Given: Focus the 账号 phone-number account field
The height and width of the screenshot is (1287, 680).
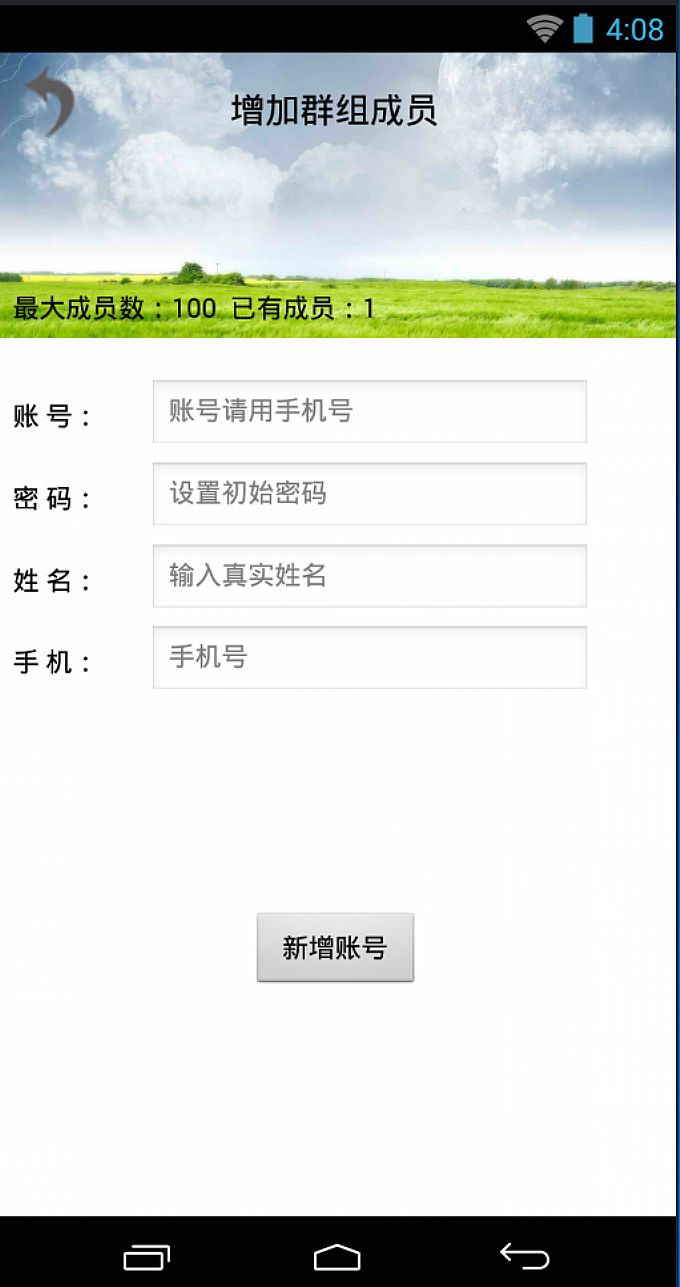Looking at the screenshot, I should (x=369, y=411).
